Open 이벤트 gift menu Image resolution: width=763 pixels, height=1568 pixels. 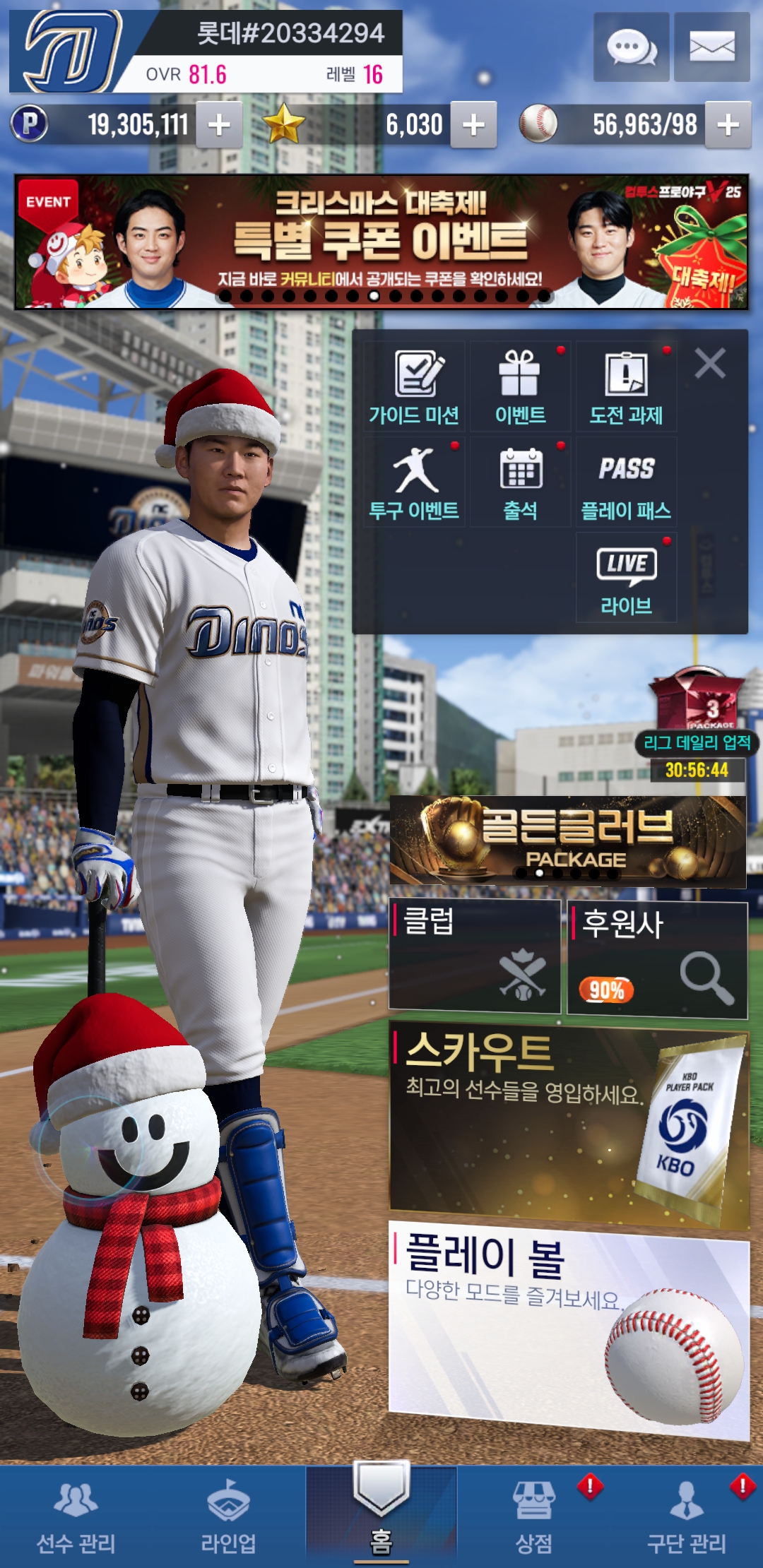[520, 387]
